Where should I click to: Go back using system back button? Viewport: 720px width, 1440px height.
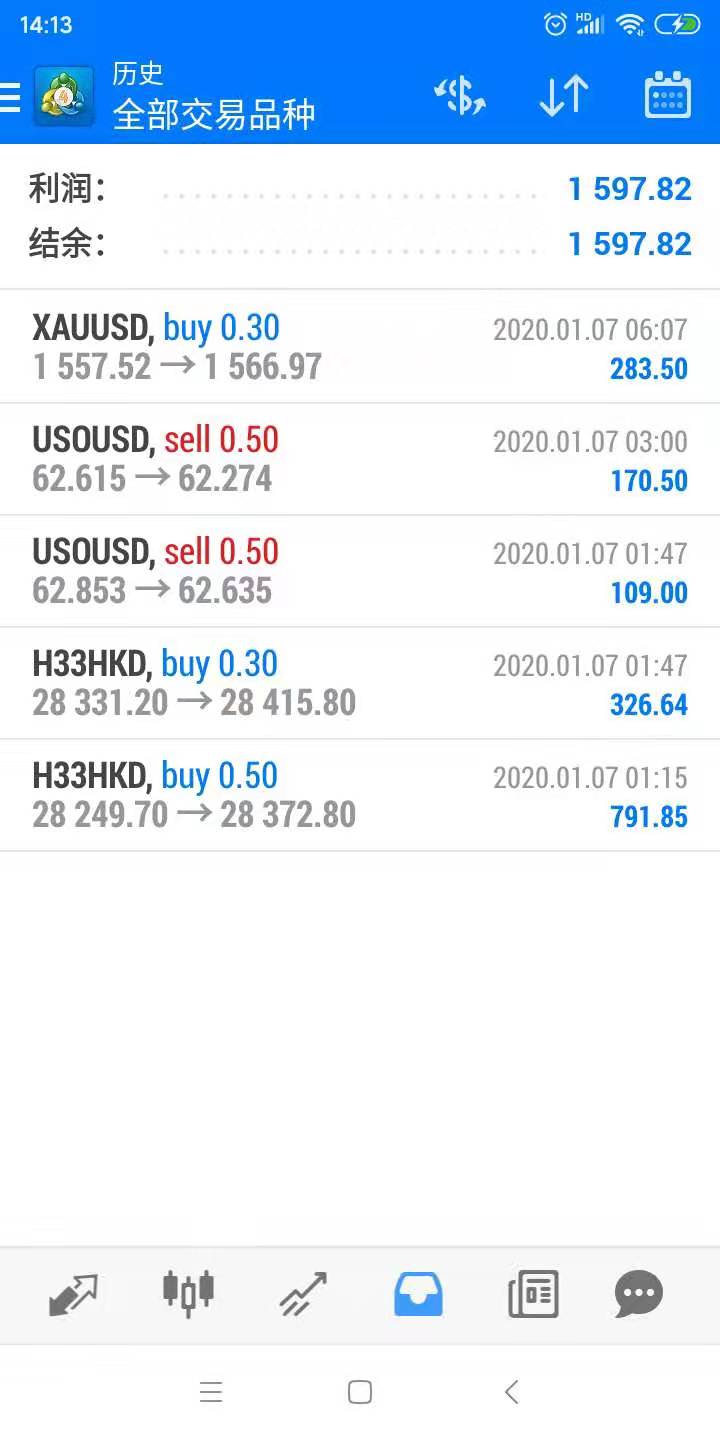(x=511, y=1392)
